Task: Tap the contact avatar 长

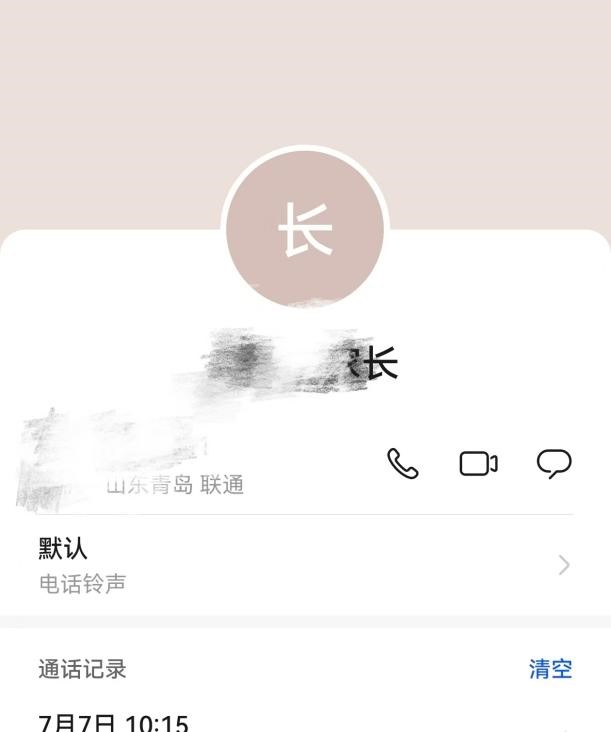Action: (x=305, y=231)
